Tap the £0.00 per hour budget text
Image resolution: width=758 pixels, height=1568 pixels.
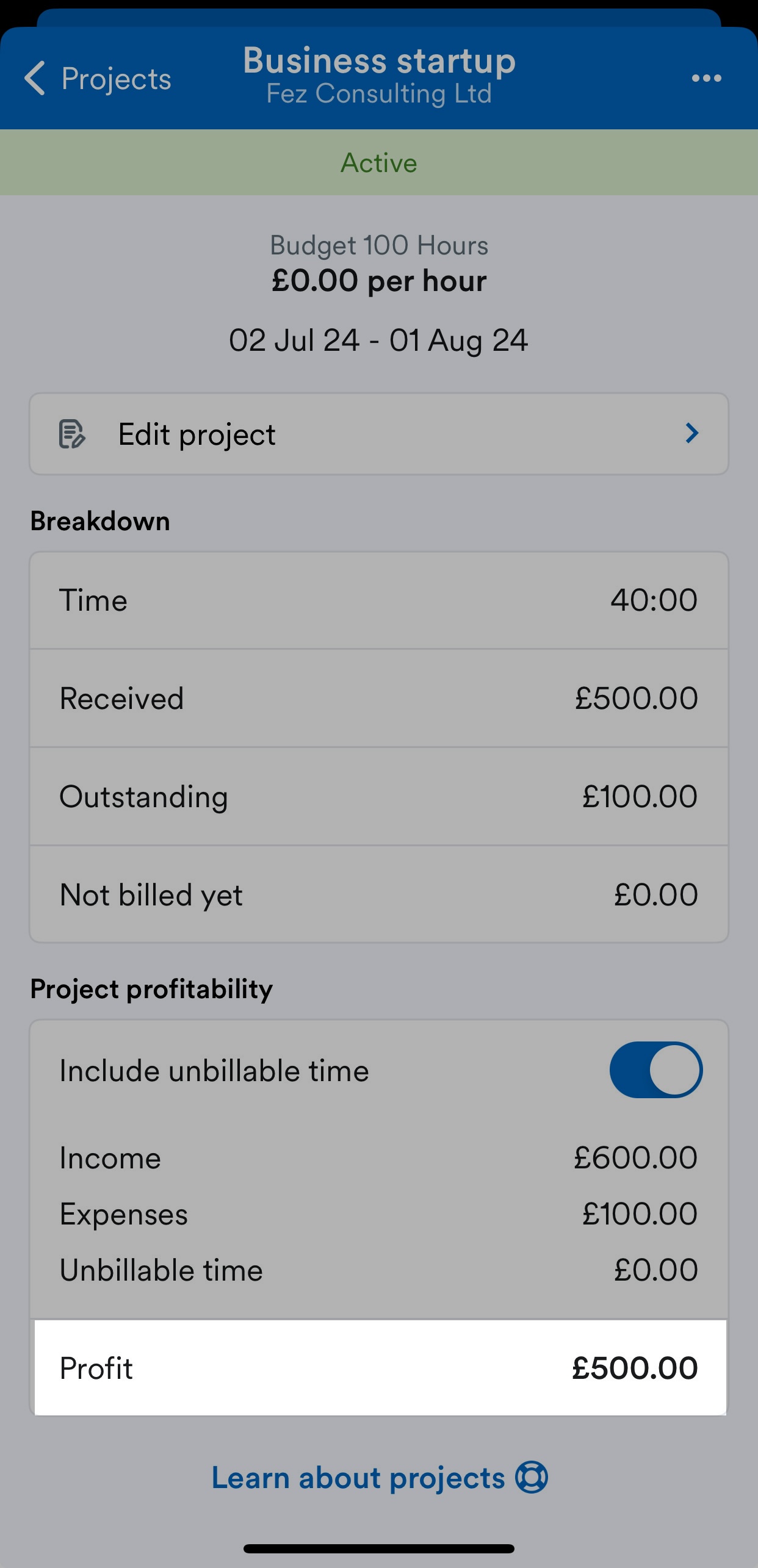pos(378,281)
